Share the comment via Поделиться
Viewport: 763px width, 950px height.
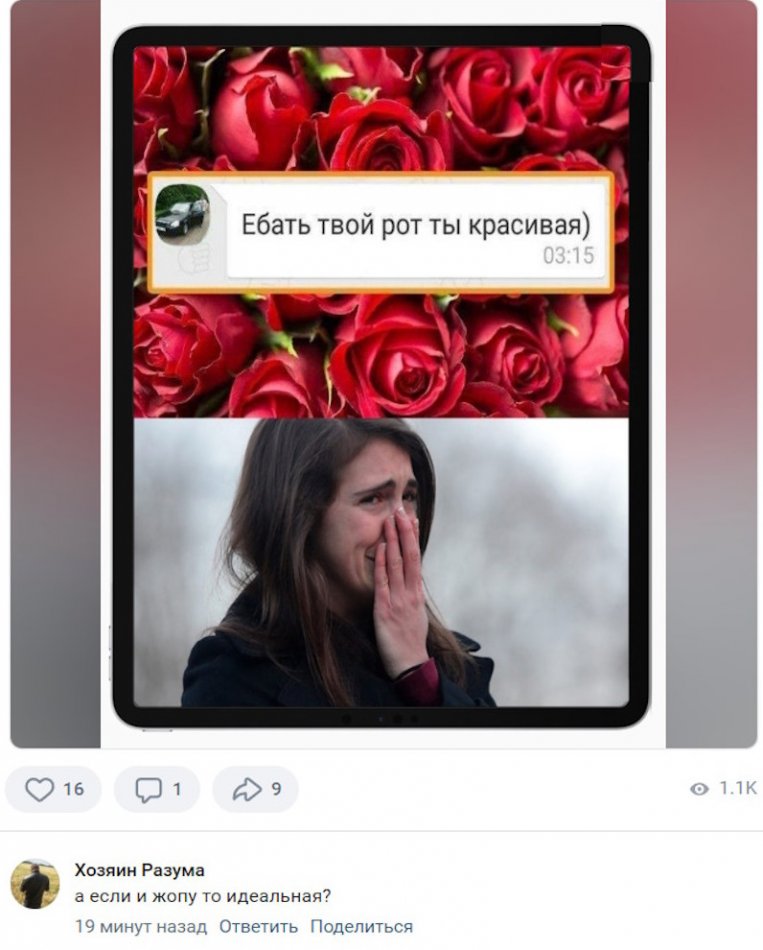pyautogui.click(x=361, y=926)
